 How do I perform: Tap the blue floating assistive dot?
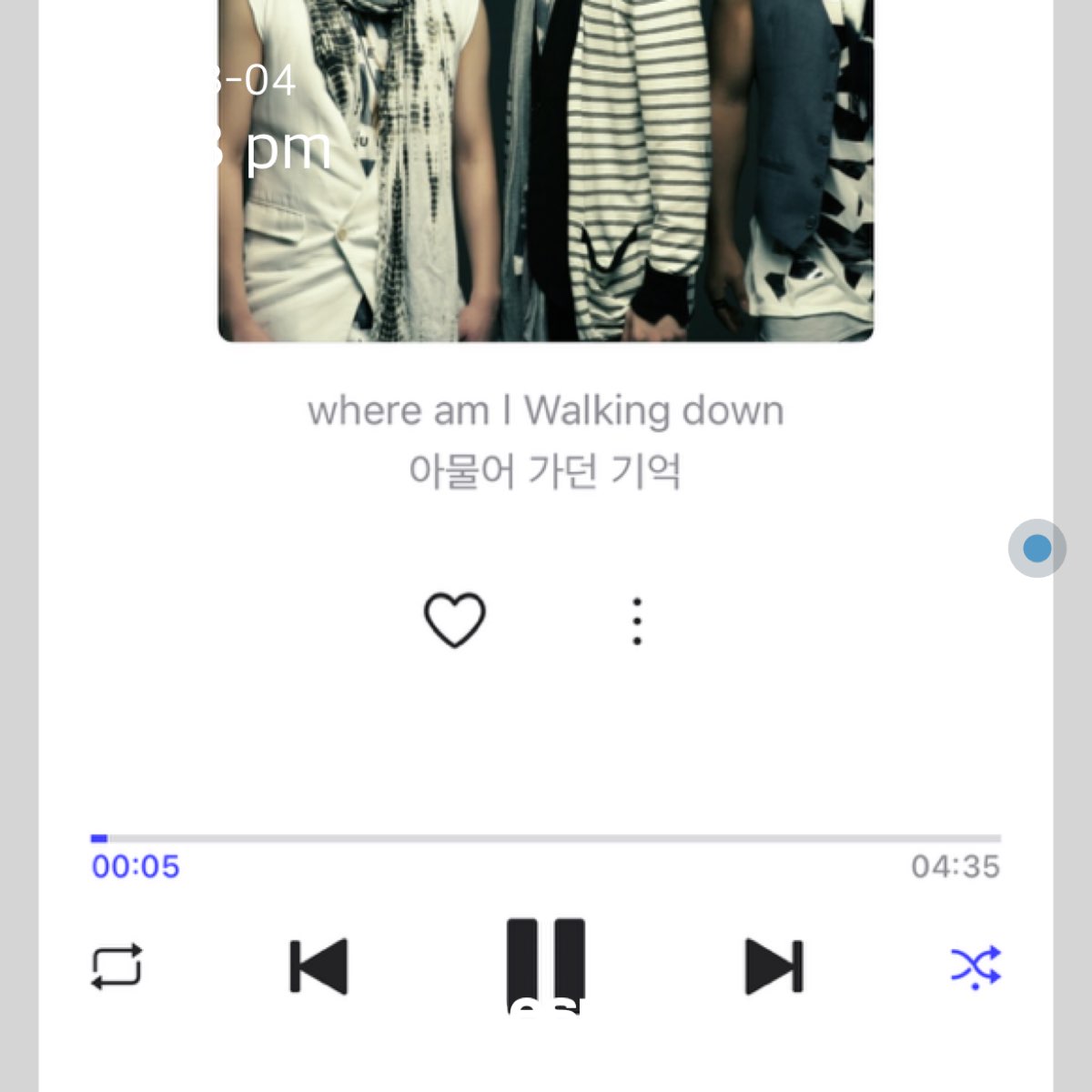click(x=1036, y=548)
